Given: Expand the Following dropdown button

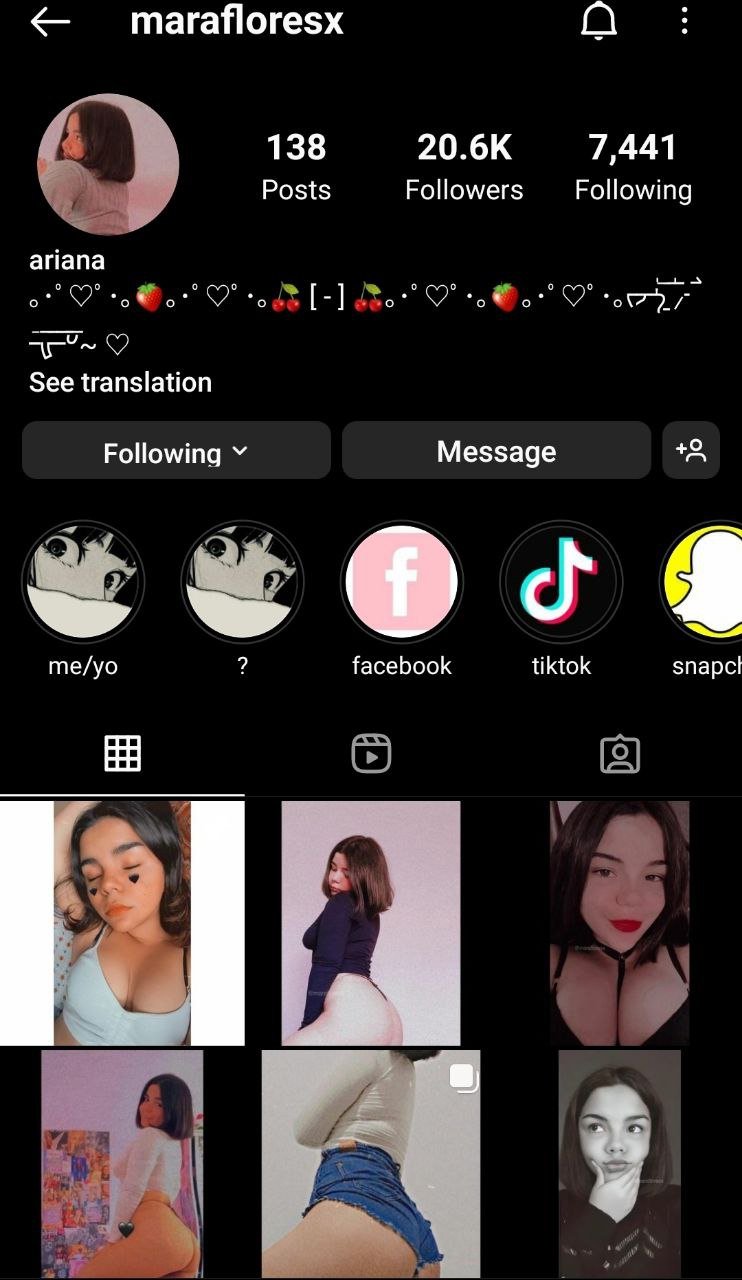Looking at the screenshot, I should 176,451.
